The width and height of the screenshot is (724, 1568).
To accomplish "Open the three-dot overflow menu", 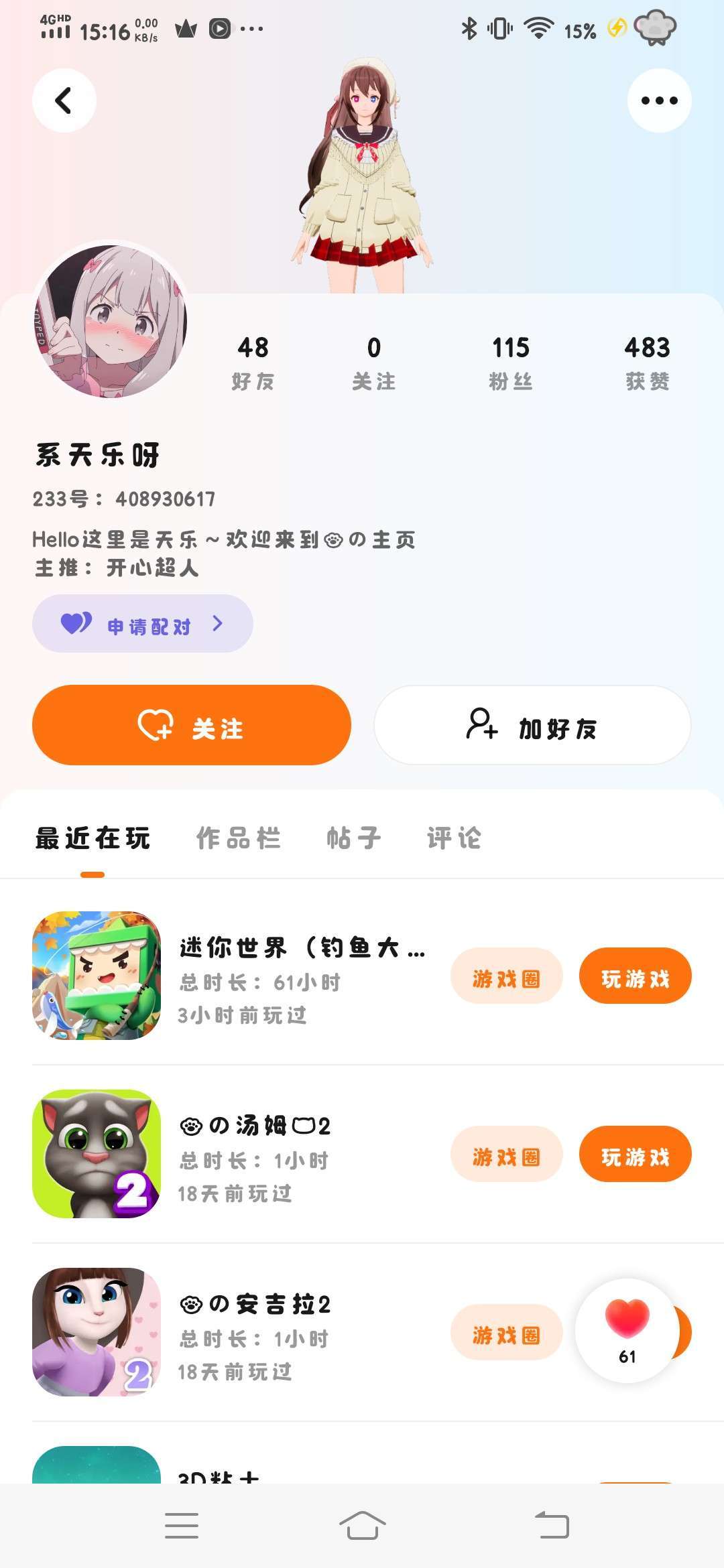I will (x=659, y=101).
